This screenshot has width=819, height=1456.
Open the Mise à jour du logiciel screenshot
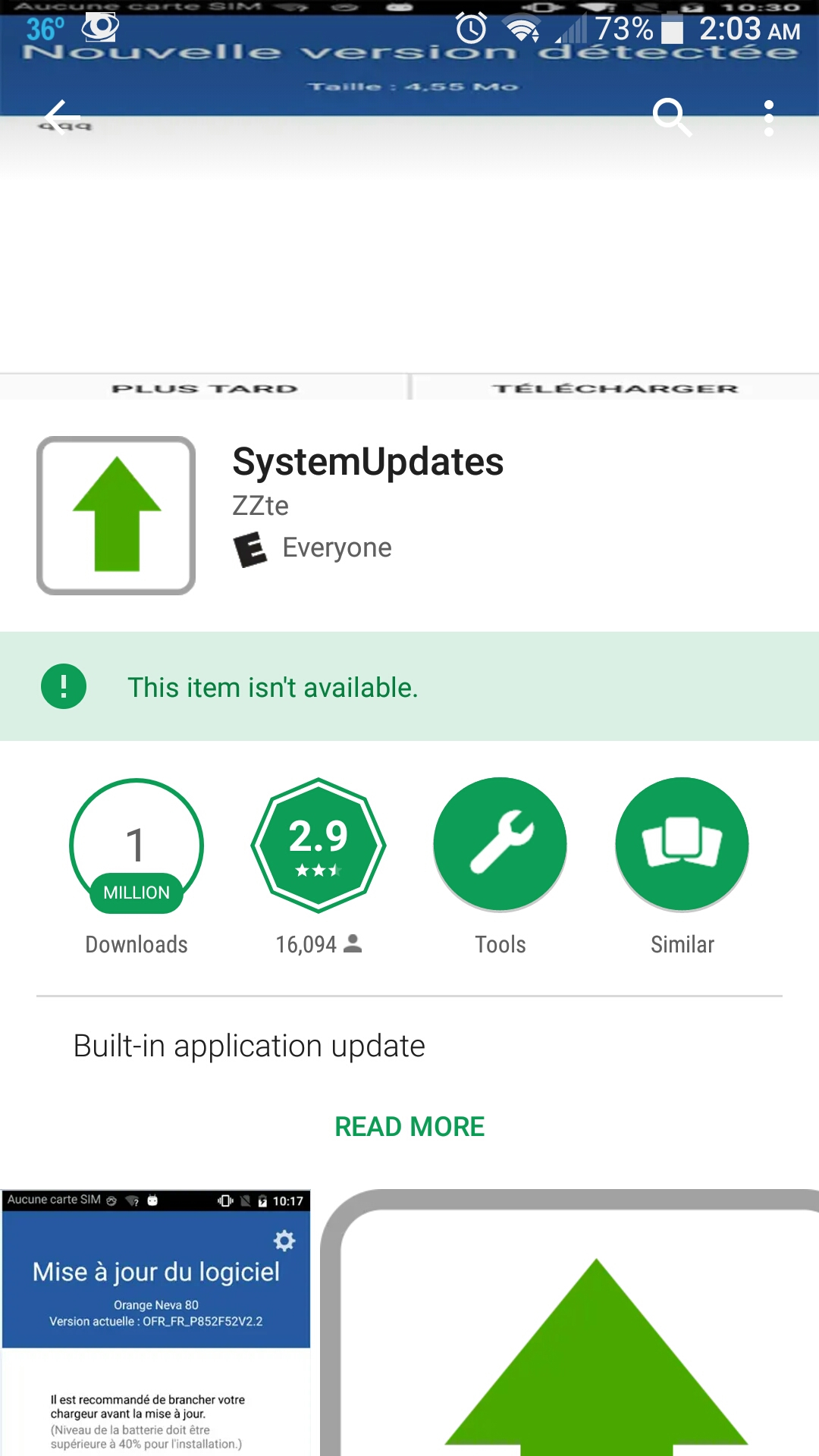pyautogui.click(x=155, y=1323)
